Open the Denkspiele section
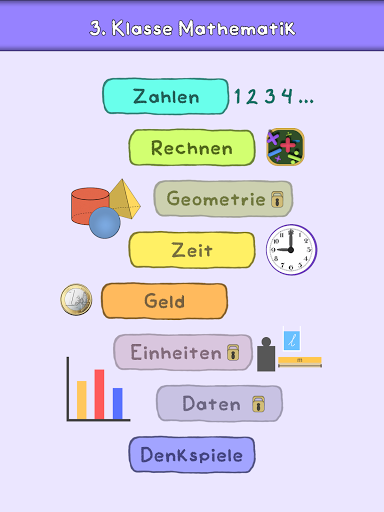Screen dimensions: 384x512 pos(192,455)
